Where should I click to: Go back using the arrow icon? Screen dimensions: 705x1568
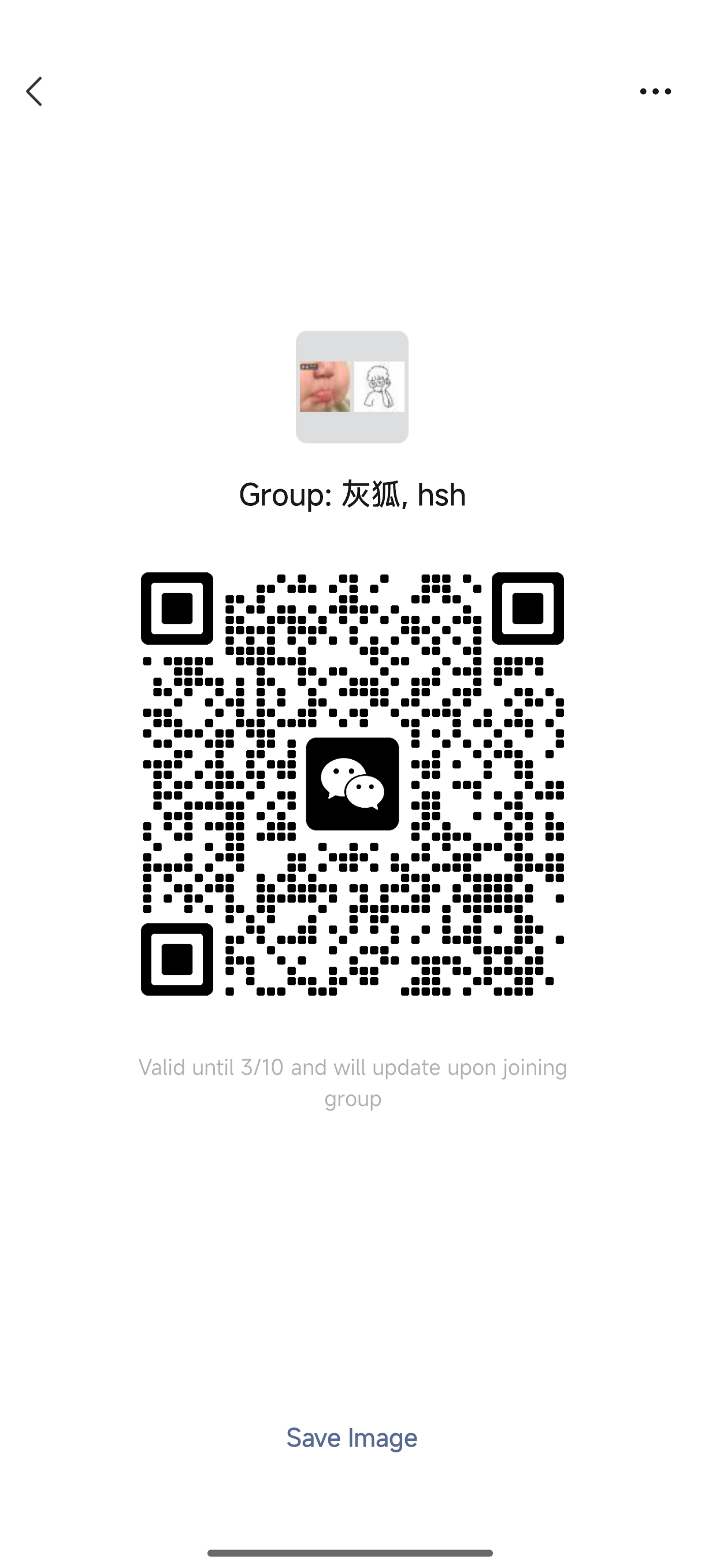click(35, 91)
